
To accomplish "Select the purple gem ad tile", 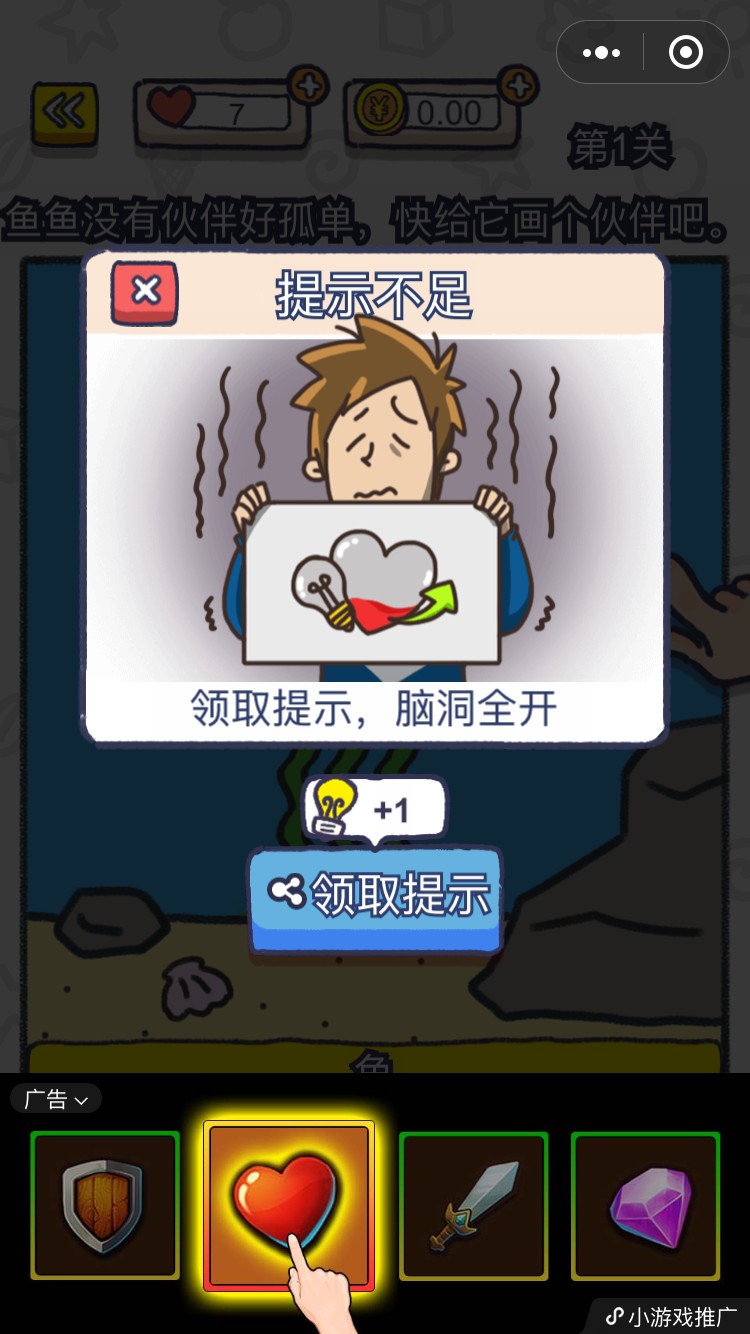I will [645, 1205].
